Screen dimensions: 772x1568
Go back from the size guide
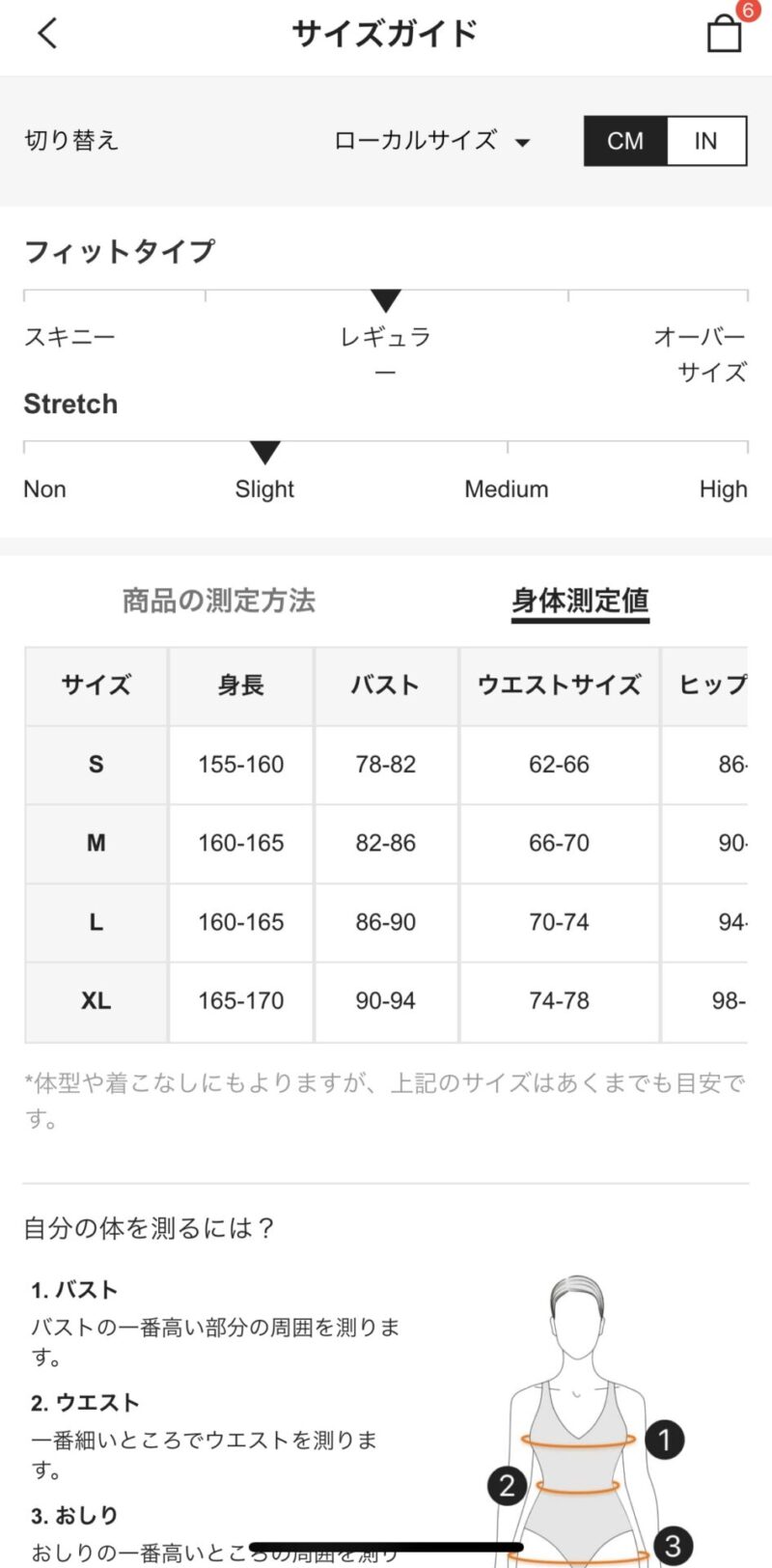pyautogui.click(x=47, y=34)
